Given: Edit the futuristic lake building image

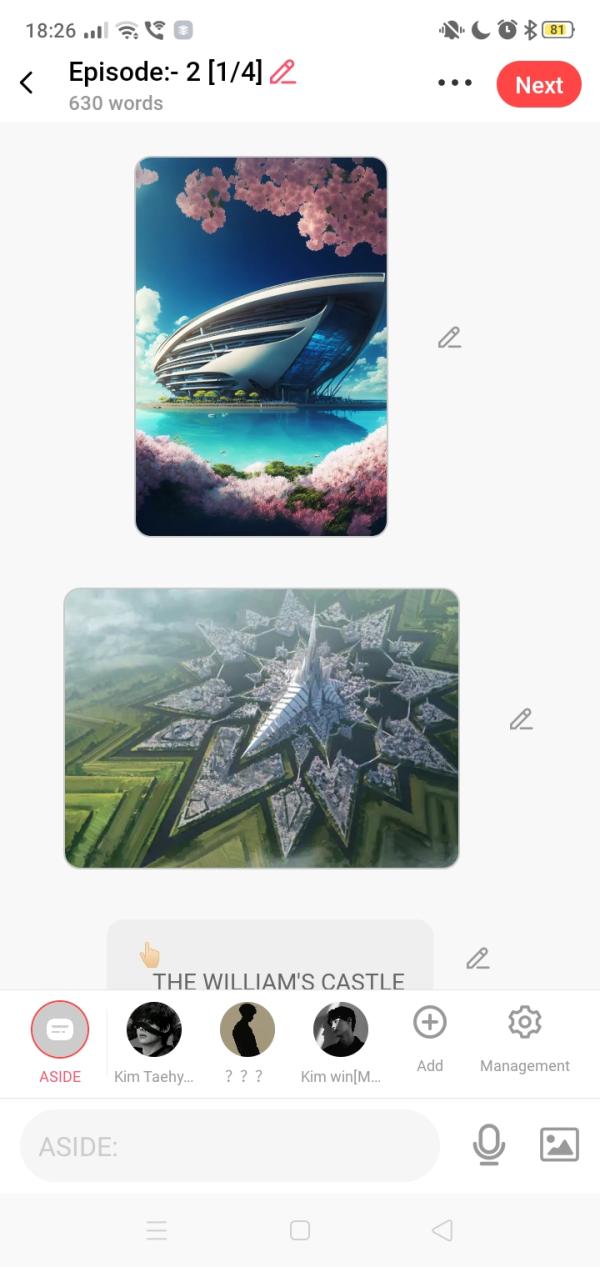Looking at the screenshot, I should pos(449,338).
